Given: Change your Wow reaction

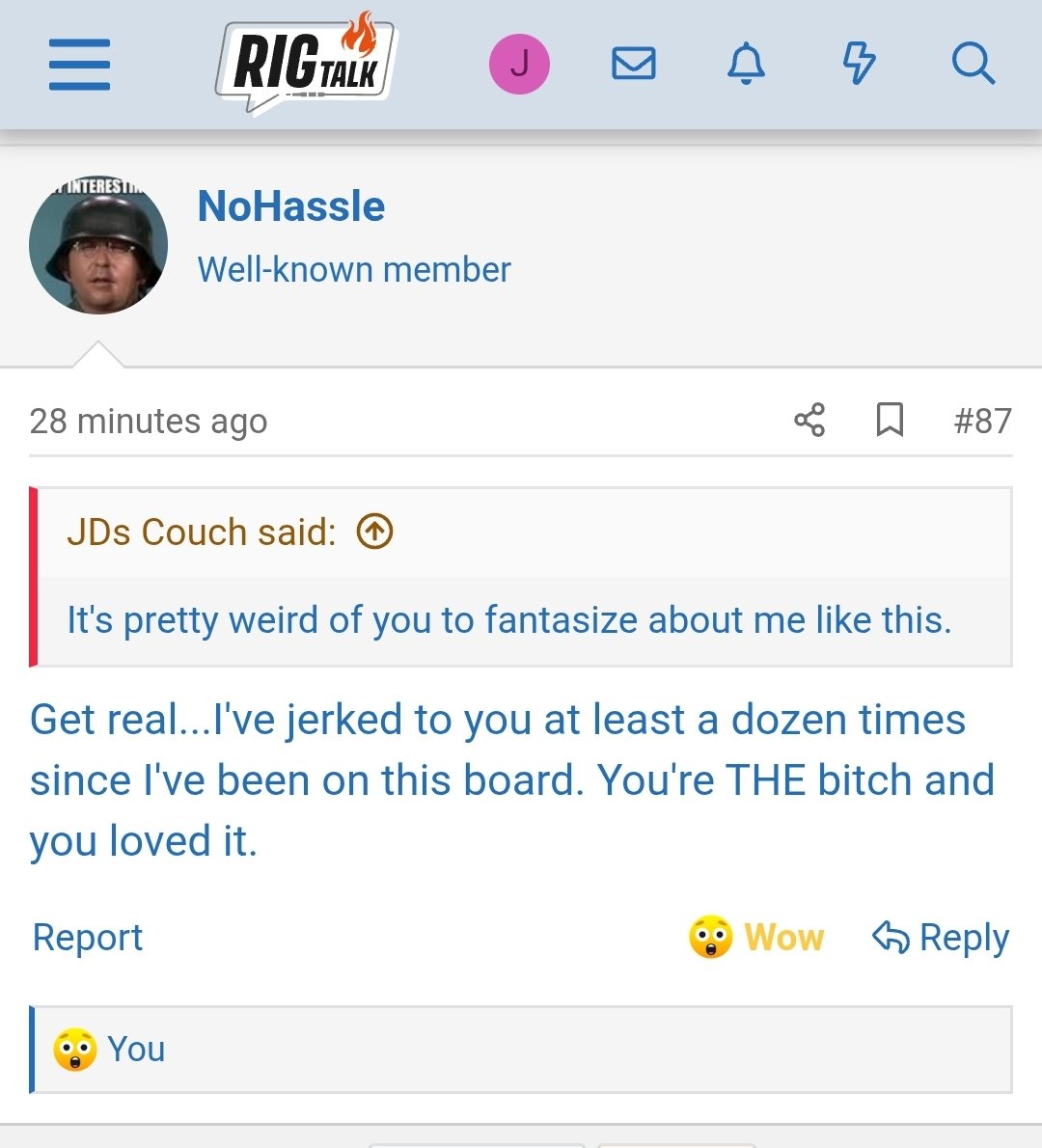Looking at the screenshot, I should pyautogui.click(x=756, y=938).
